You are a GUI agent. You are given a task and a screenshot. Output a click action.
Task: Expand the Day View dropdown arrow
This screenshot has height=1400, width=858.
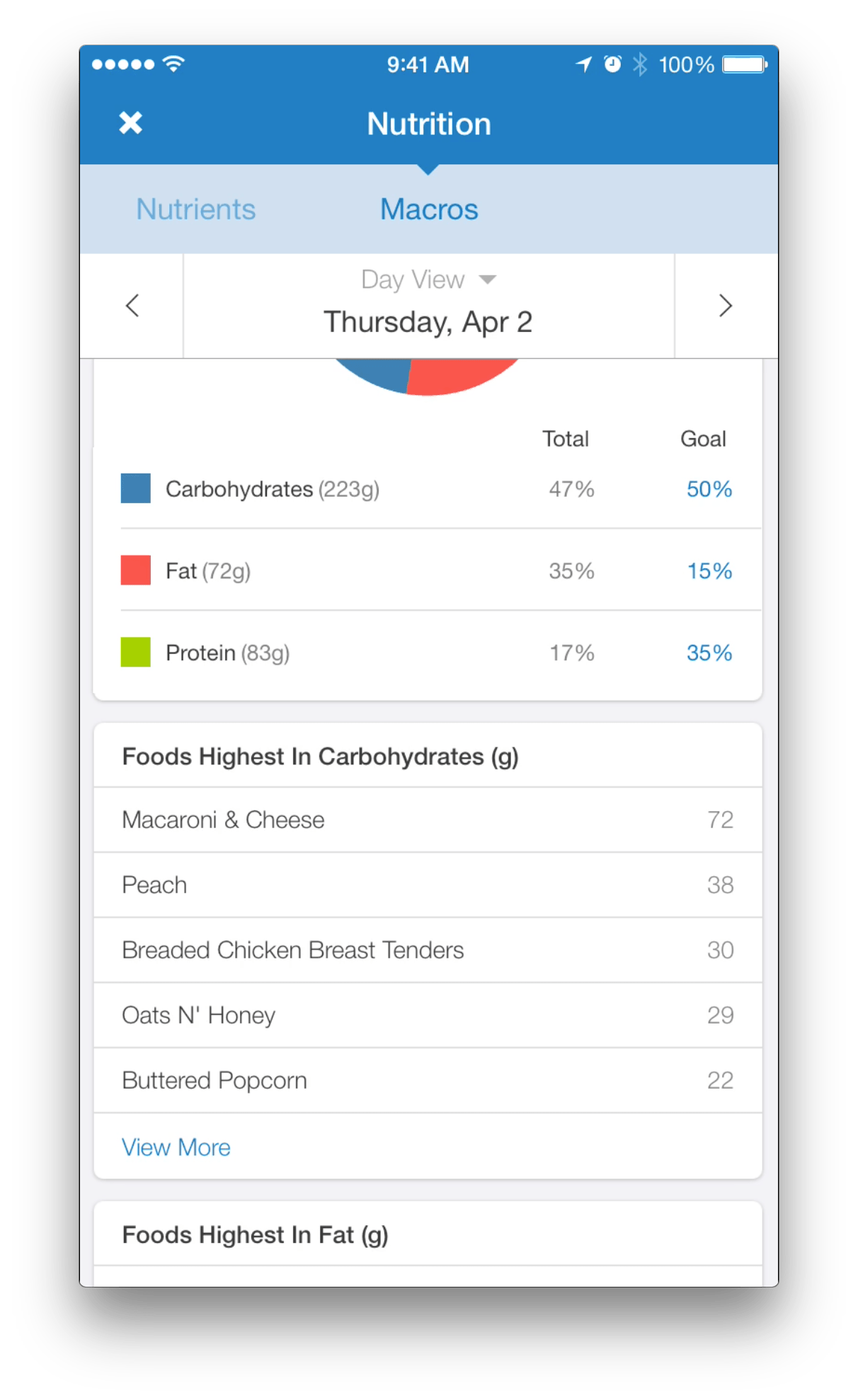click(490, 280)
